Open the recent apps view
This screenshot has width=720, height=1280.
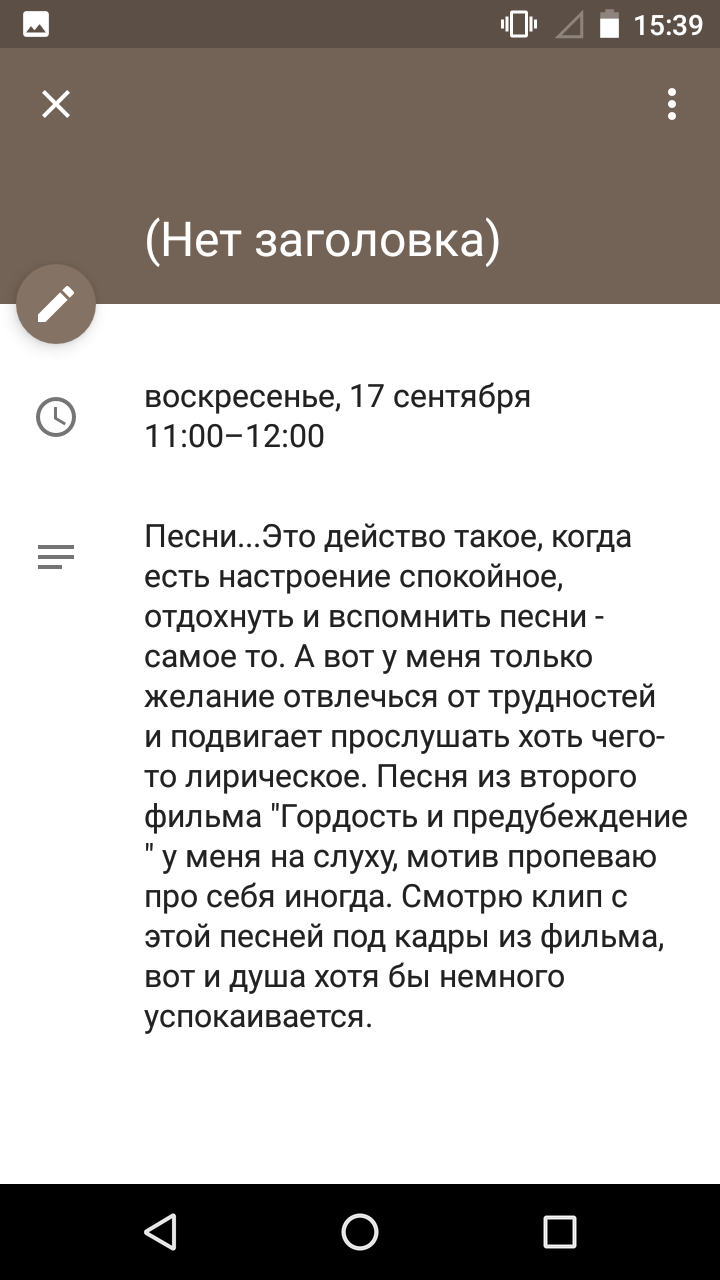point(560,1232)
